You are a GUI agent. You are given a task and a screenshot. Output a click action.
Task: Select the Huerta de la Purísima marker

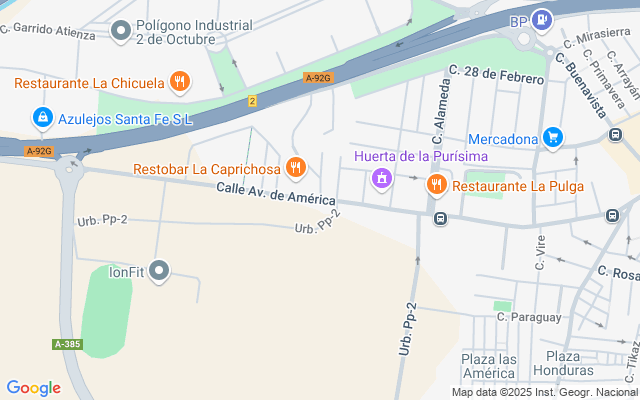tap(381, 179)
